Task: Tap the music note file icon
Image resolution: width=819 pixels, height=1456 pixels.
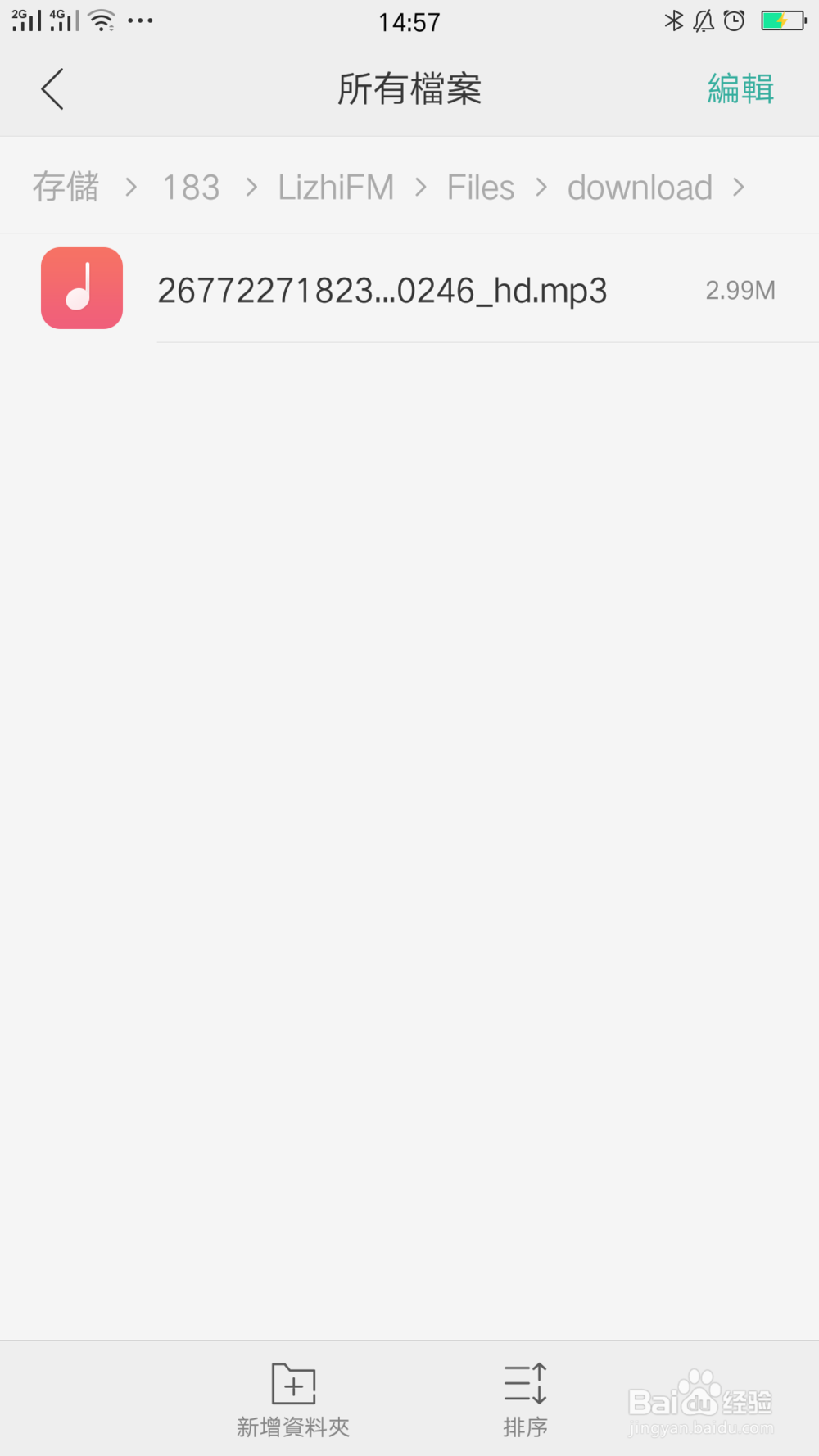Action: 81,288
